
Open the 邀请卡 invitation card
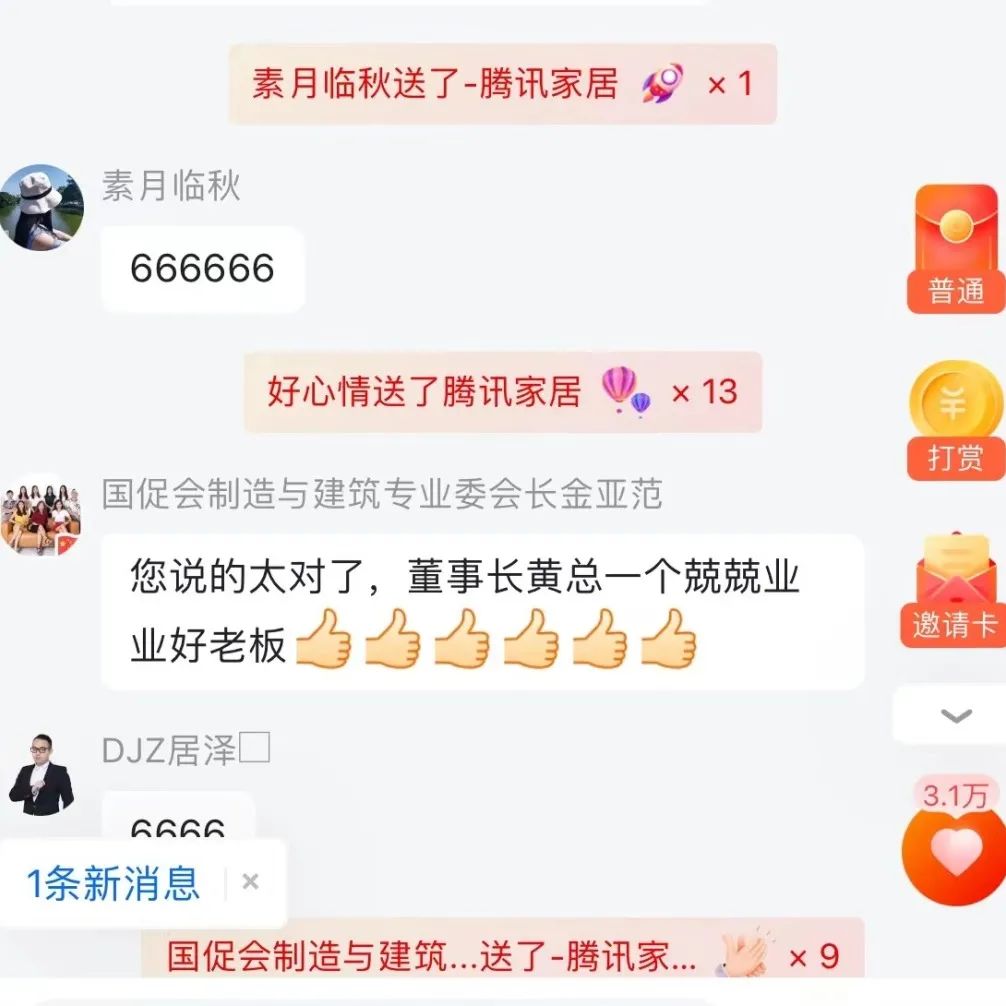pyautogui.click(x=954, y=588)
